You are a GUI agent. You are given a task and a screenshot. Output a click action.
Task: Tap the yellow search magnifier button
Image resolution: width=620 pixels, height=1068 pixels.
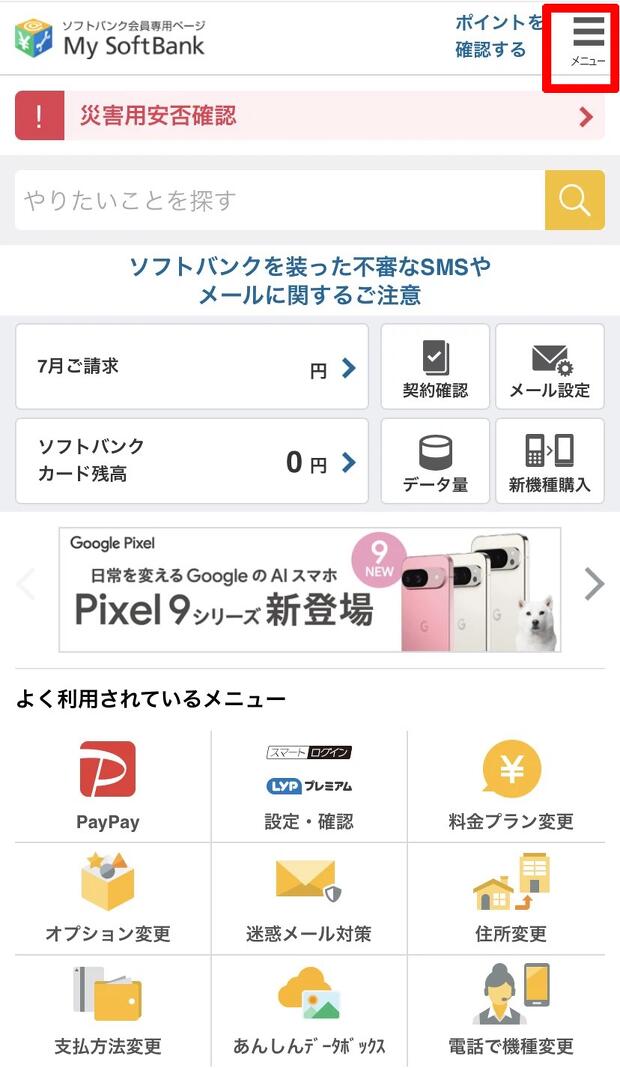click(x=575, y=201)
